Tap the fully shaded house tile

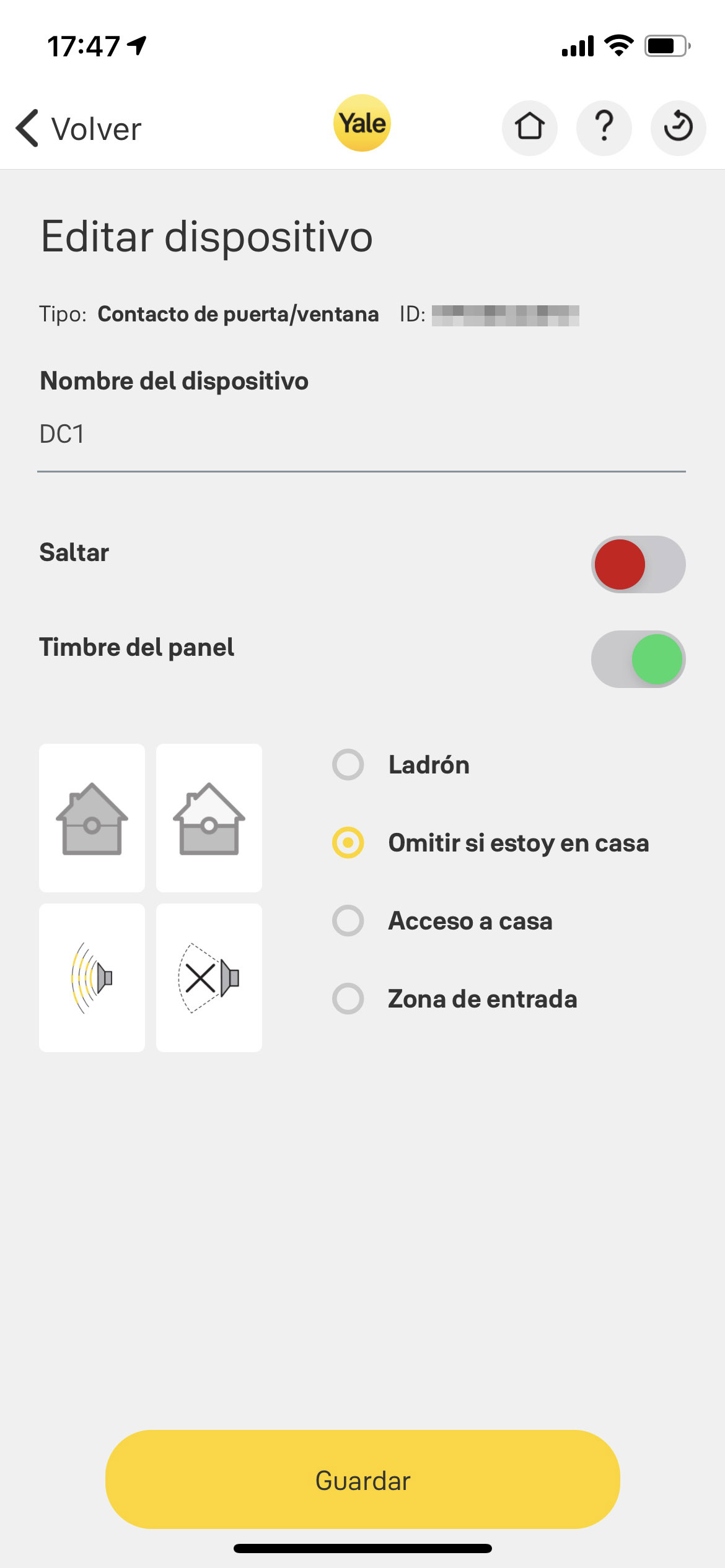pyautogui.click(x=92, y=818)
